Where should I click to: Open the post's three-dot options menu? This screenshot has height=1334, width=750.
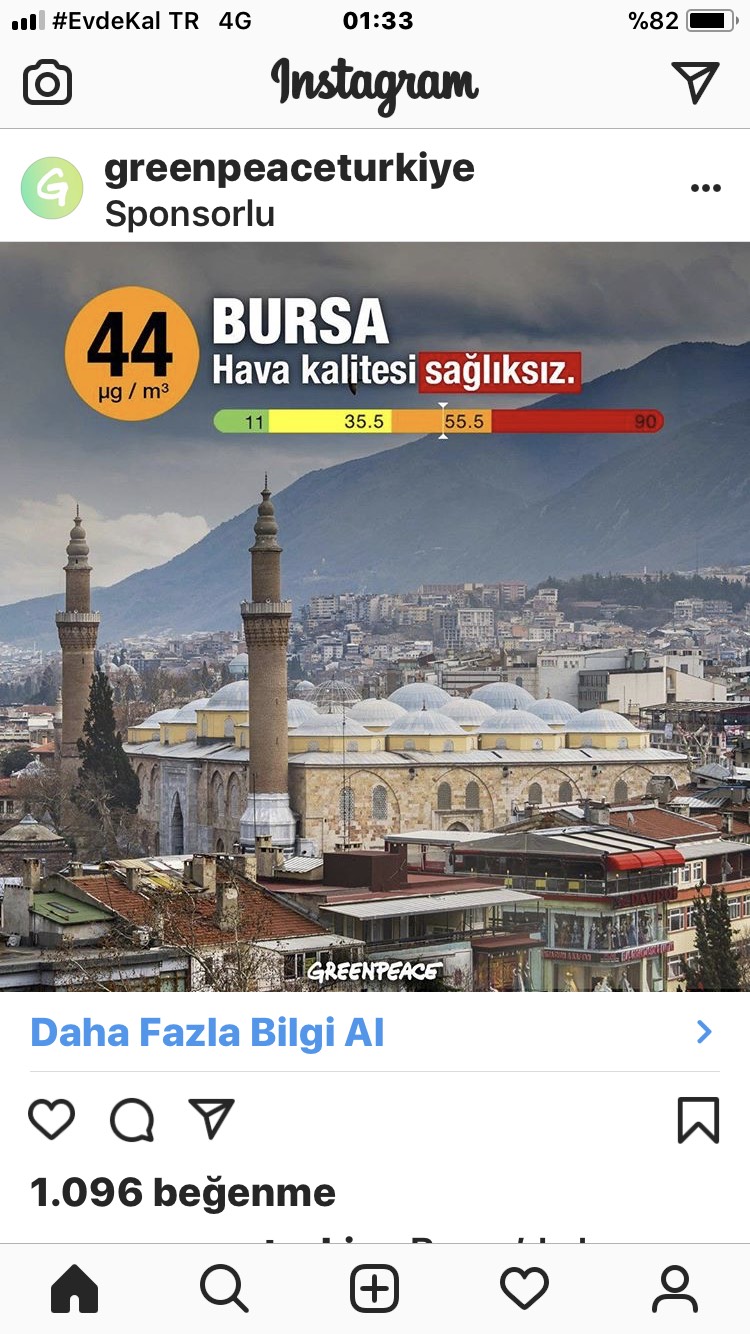point(705,188)
